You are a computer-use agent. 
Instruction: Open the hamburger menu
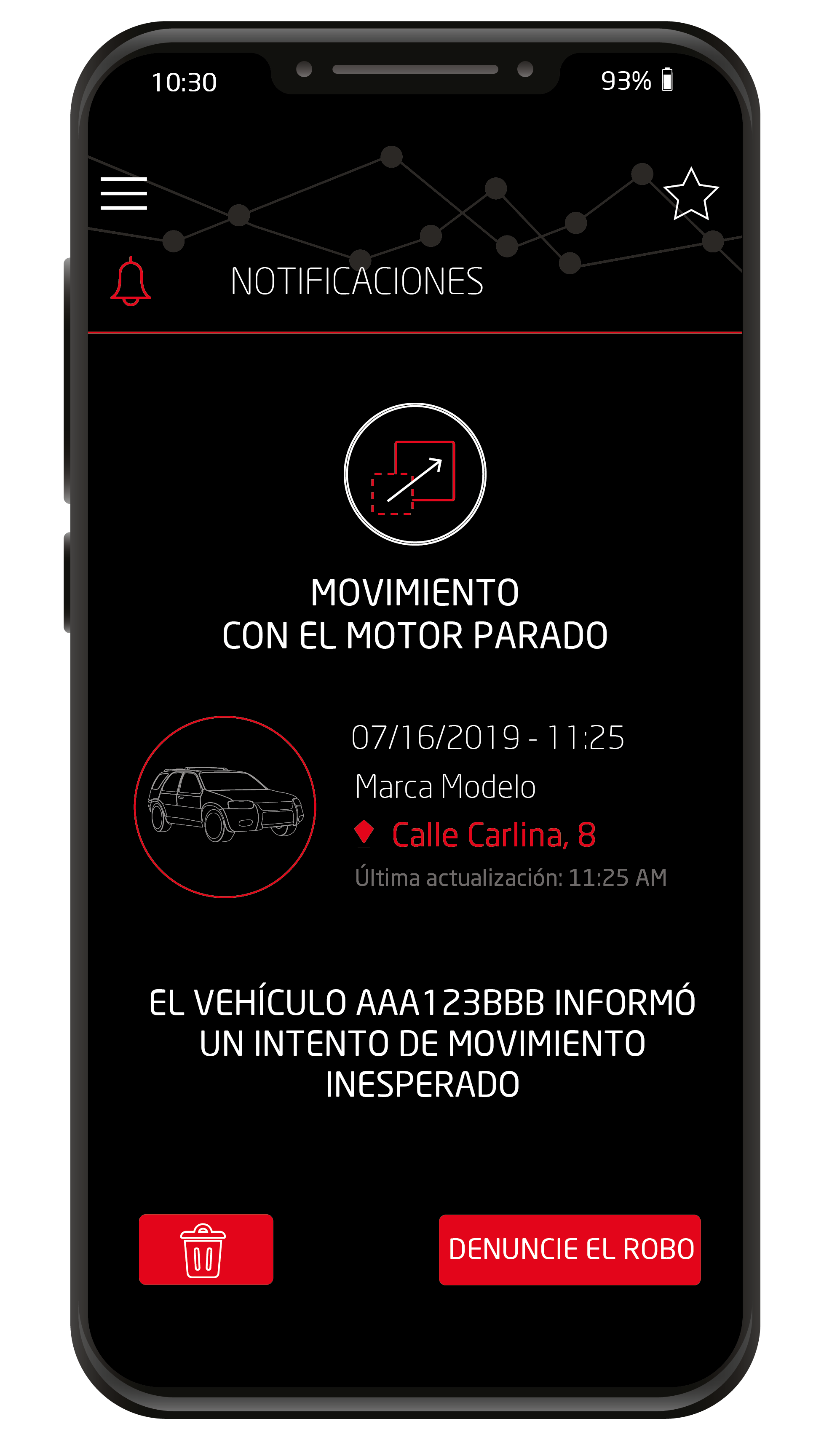click(123, 193)
